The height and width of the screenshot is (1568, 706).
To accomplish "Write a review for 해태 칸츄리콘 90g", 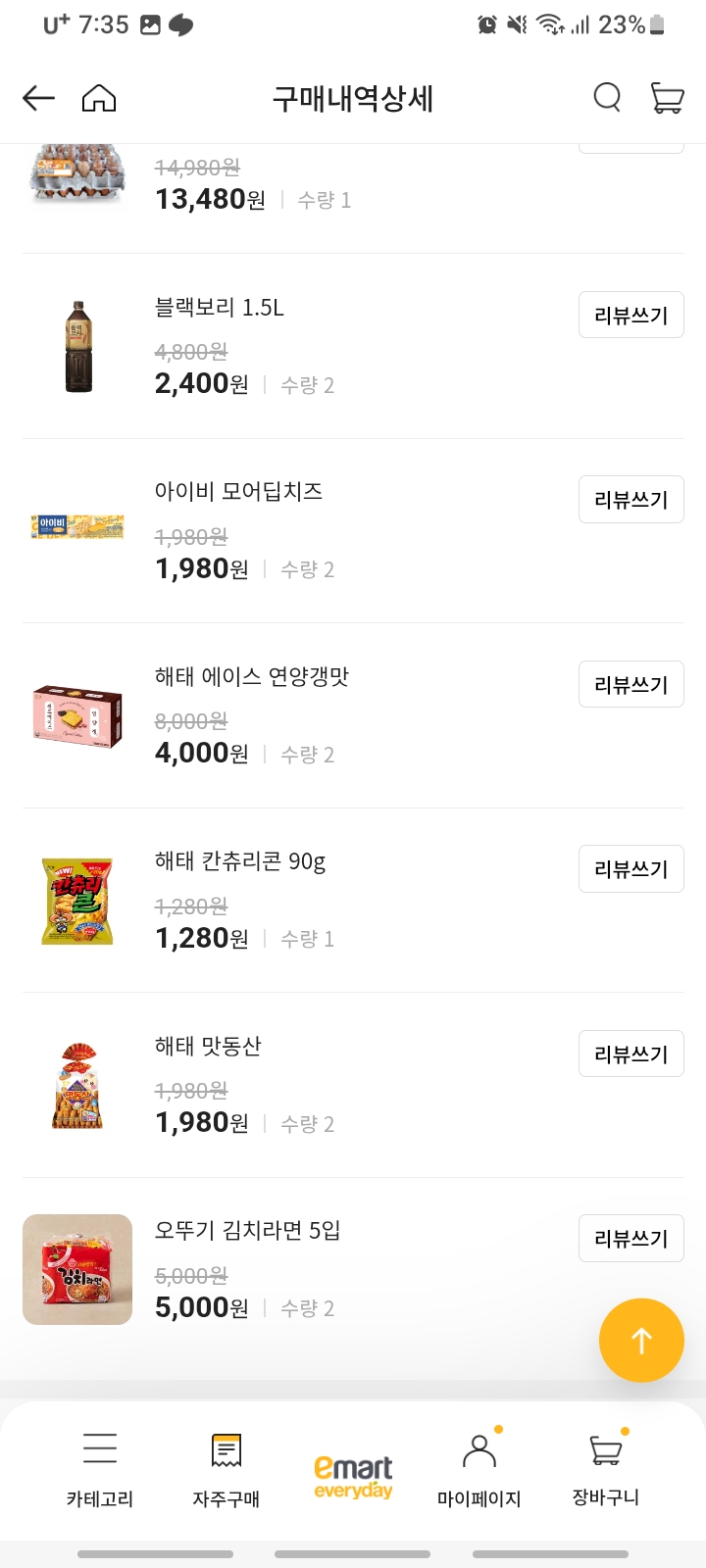I will (x=630, y=868).
